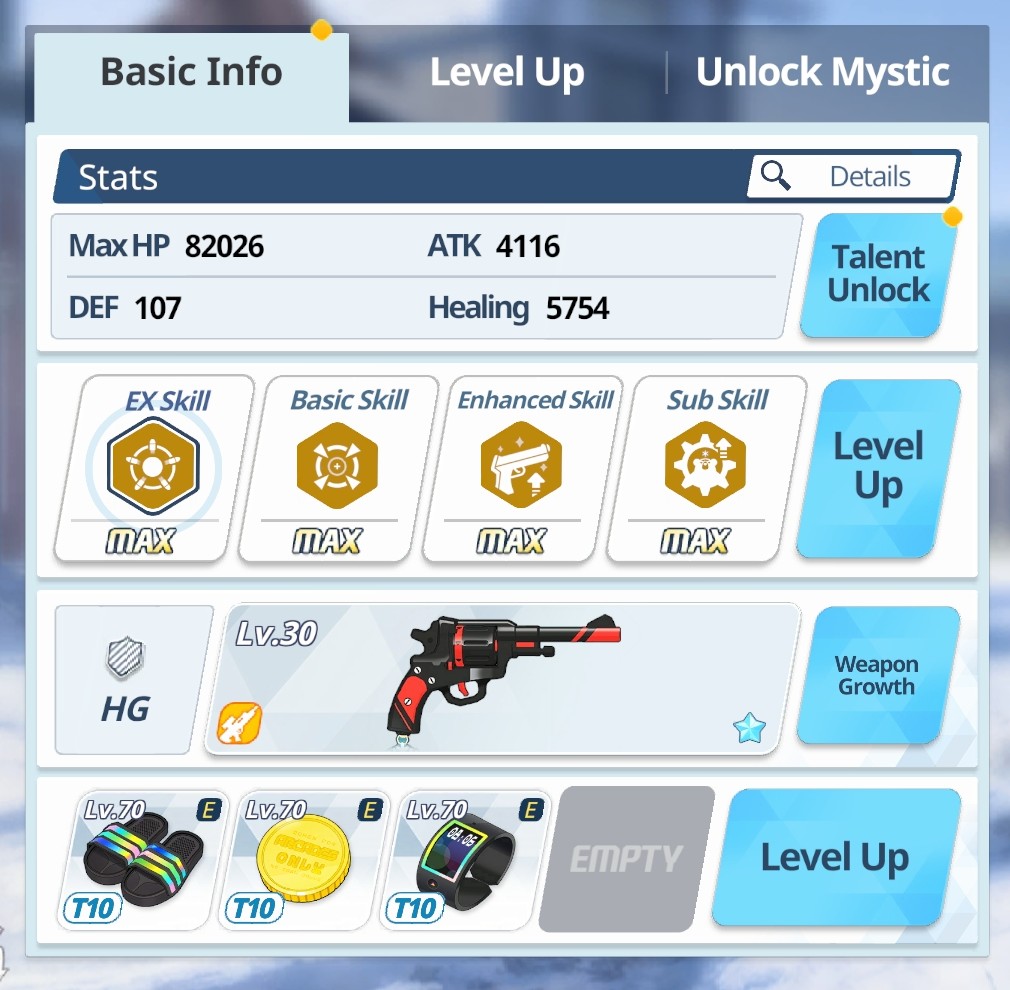Screen dimensions: 1010x990
Task: Open the EX Skill icon
Action: pyautogui.click(x=153, y=468)
